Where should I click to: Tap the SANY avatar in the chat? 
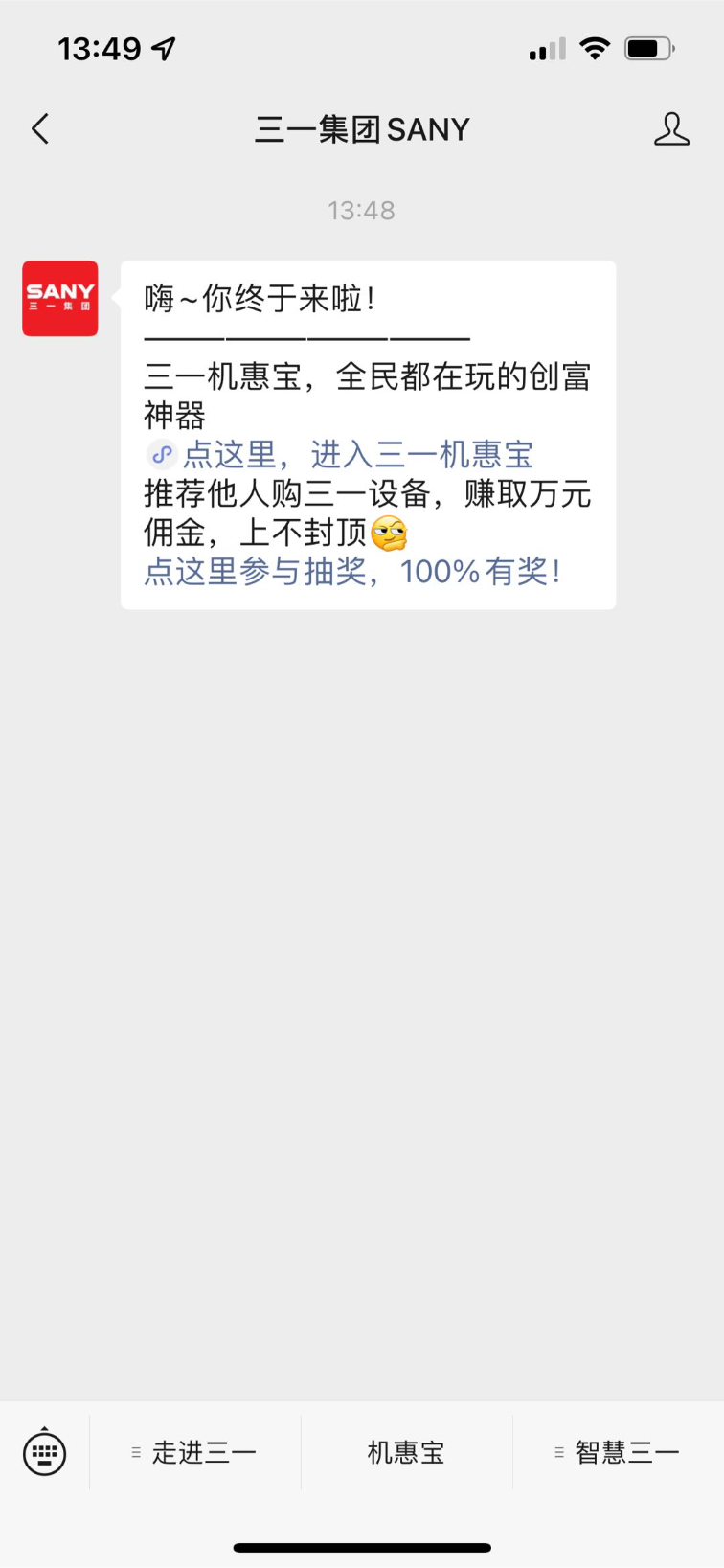pyautogui.click(x=60, y=298)
